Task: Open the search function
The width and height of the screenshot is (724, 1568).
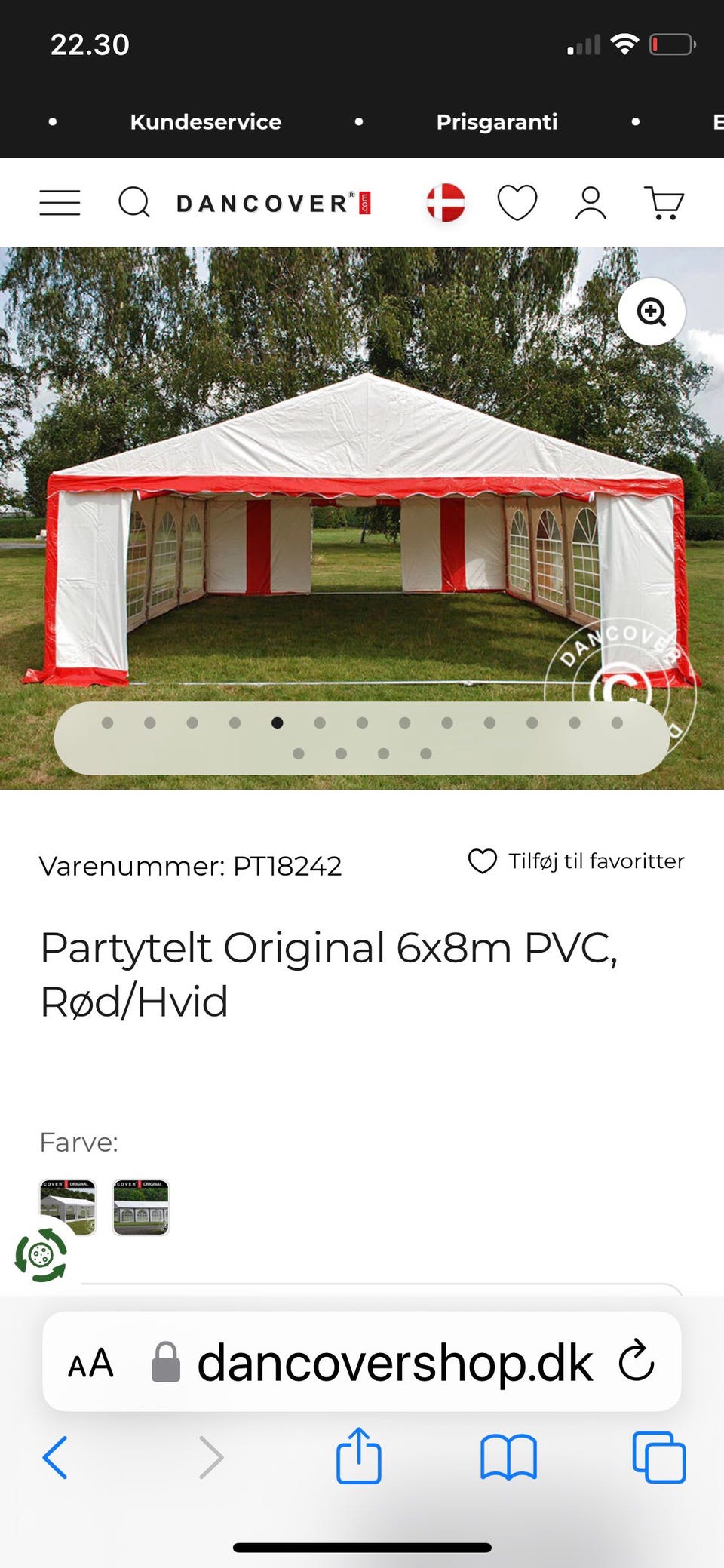Action: (134, 202)
